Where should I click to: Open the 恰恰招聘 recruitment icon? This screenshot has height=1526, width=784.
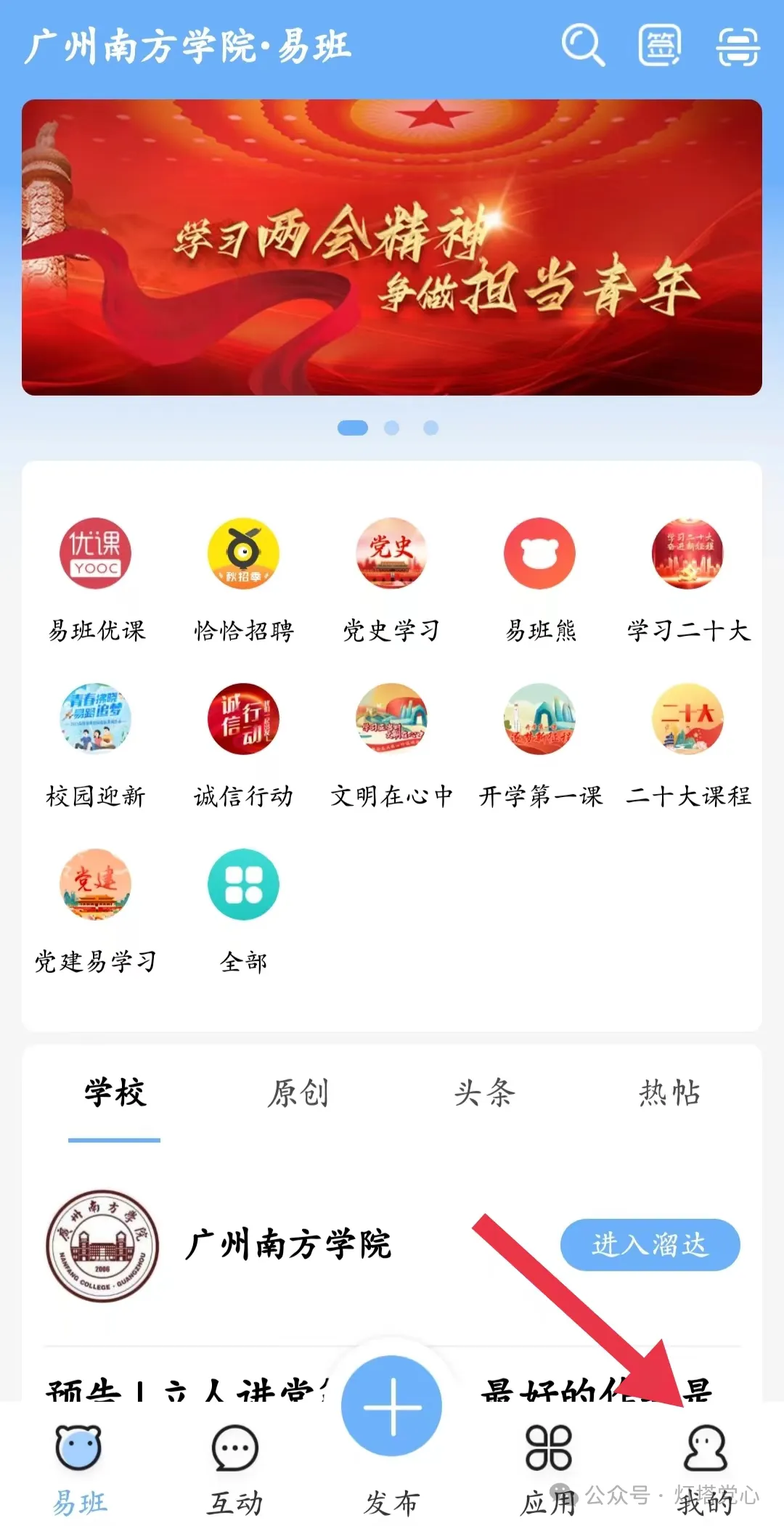point(243,554)
